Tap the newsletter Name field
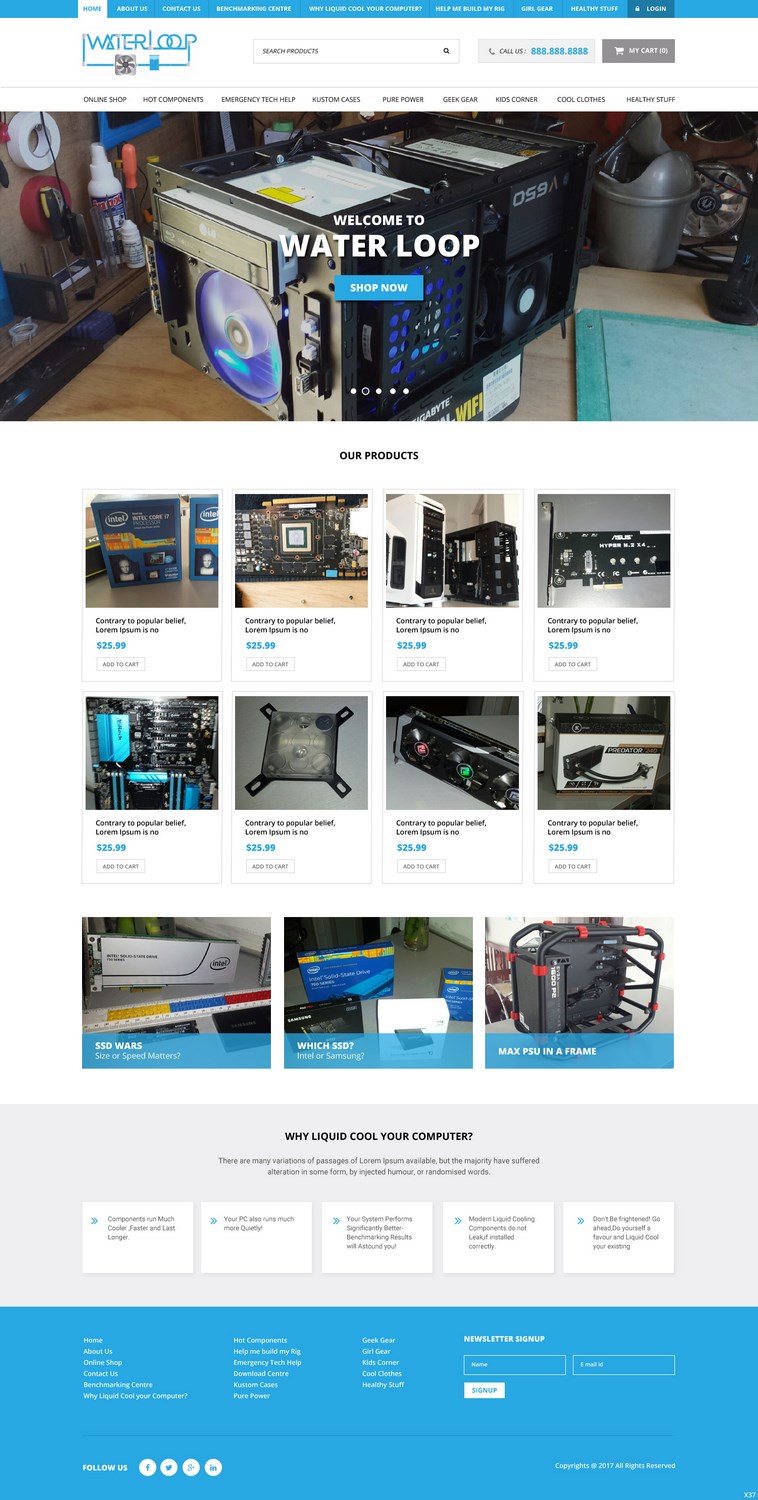Viewport: 758px width, 1500px height. [x=514, y=1364]
